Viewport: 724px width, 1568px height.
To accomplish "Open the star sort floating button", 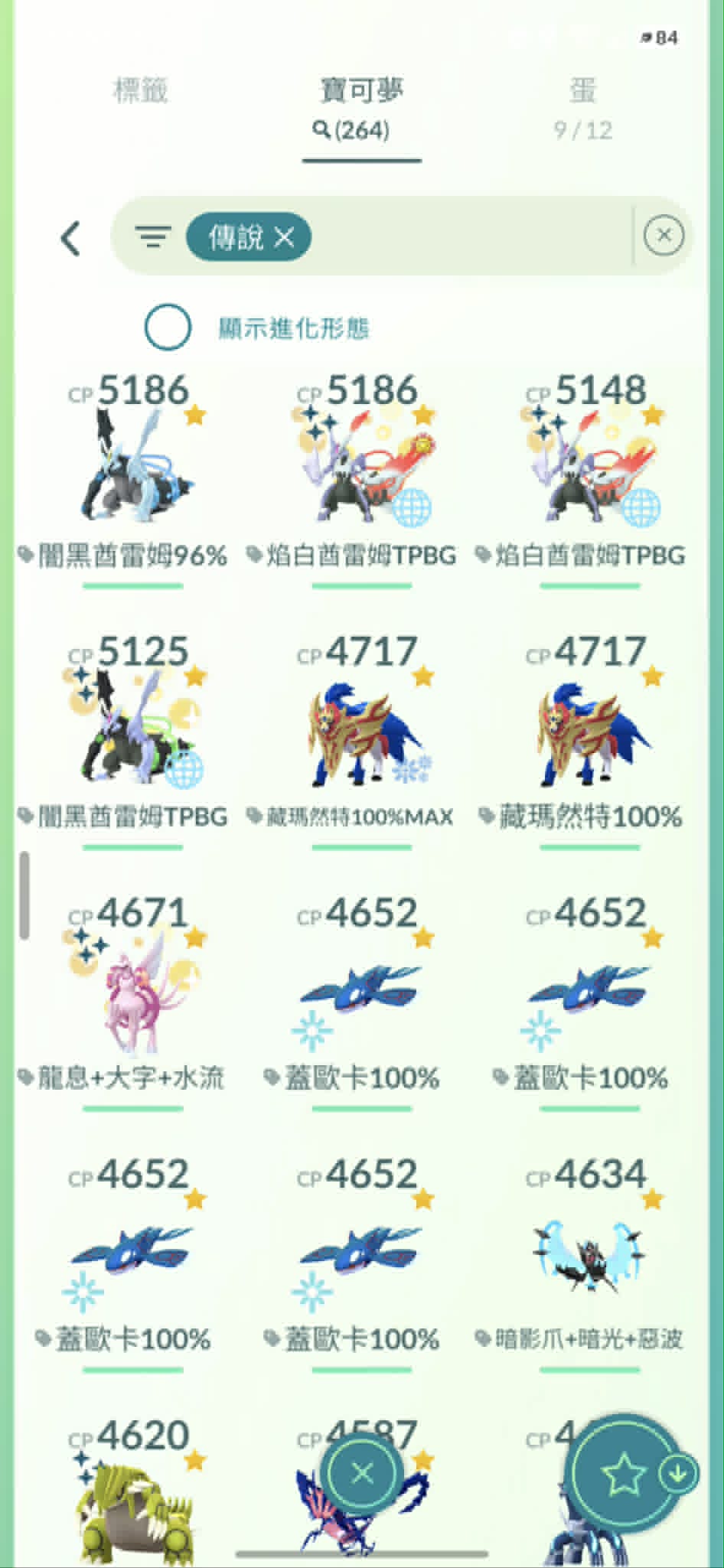I will click(623, 1475).
